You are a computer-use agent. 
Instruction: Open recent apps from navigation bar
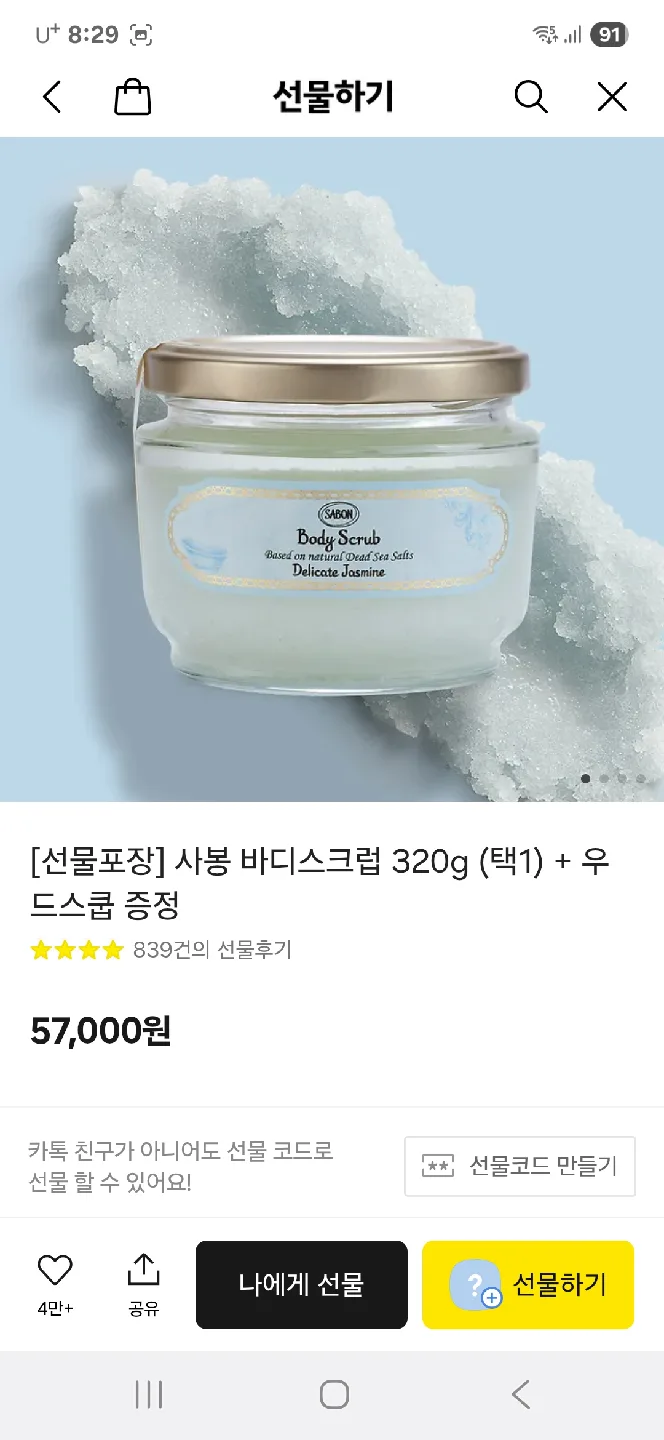[x=148, y=1394]
